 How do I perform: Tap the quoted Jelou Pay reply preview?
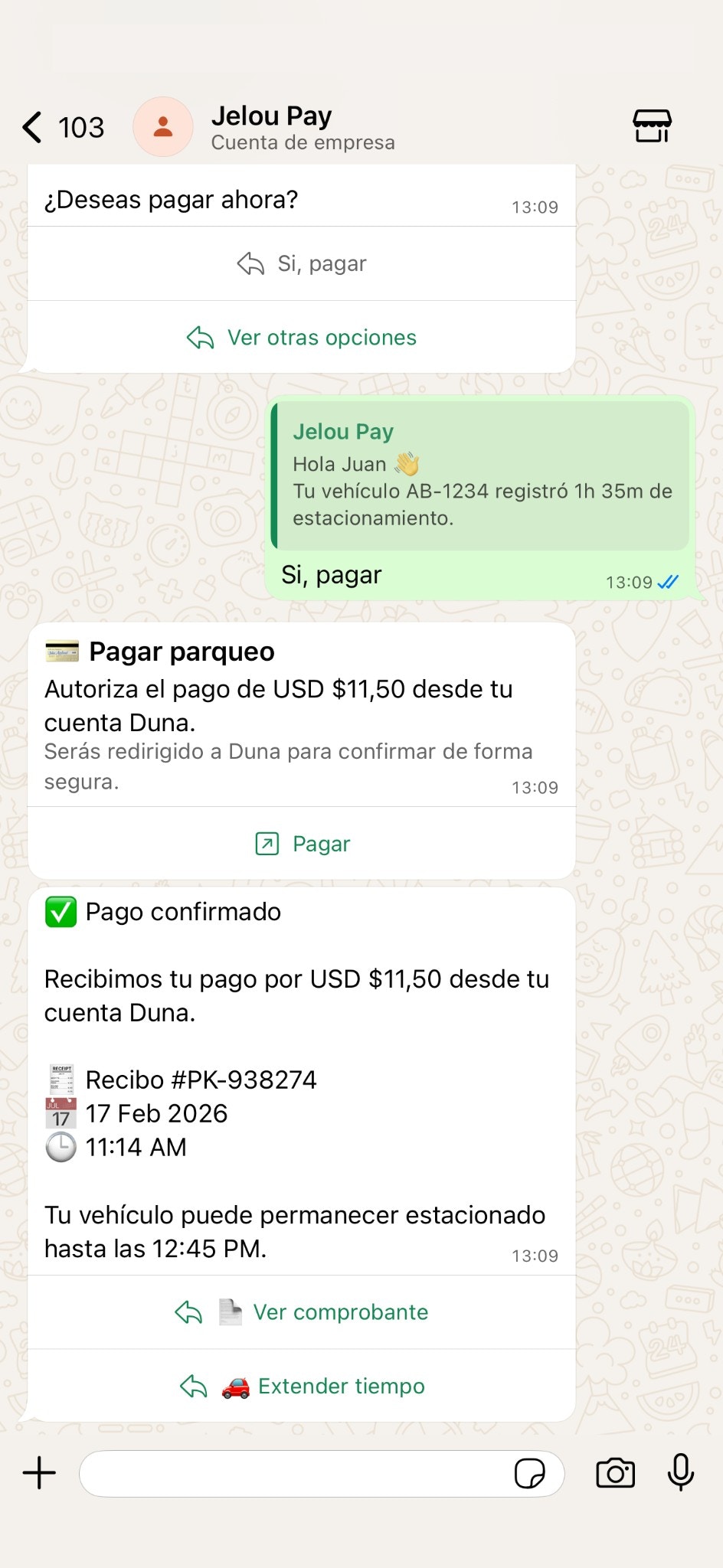point(483,475)
